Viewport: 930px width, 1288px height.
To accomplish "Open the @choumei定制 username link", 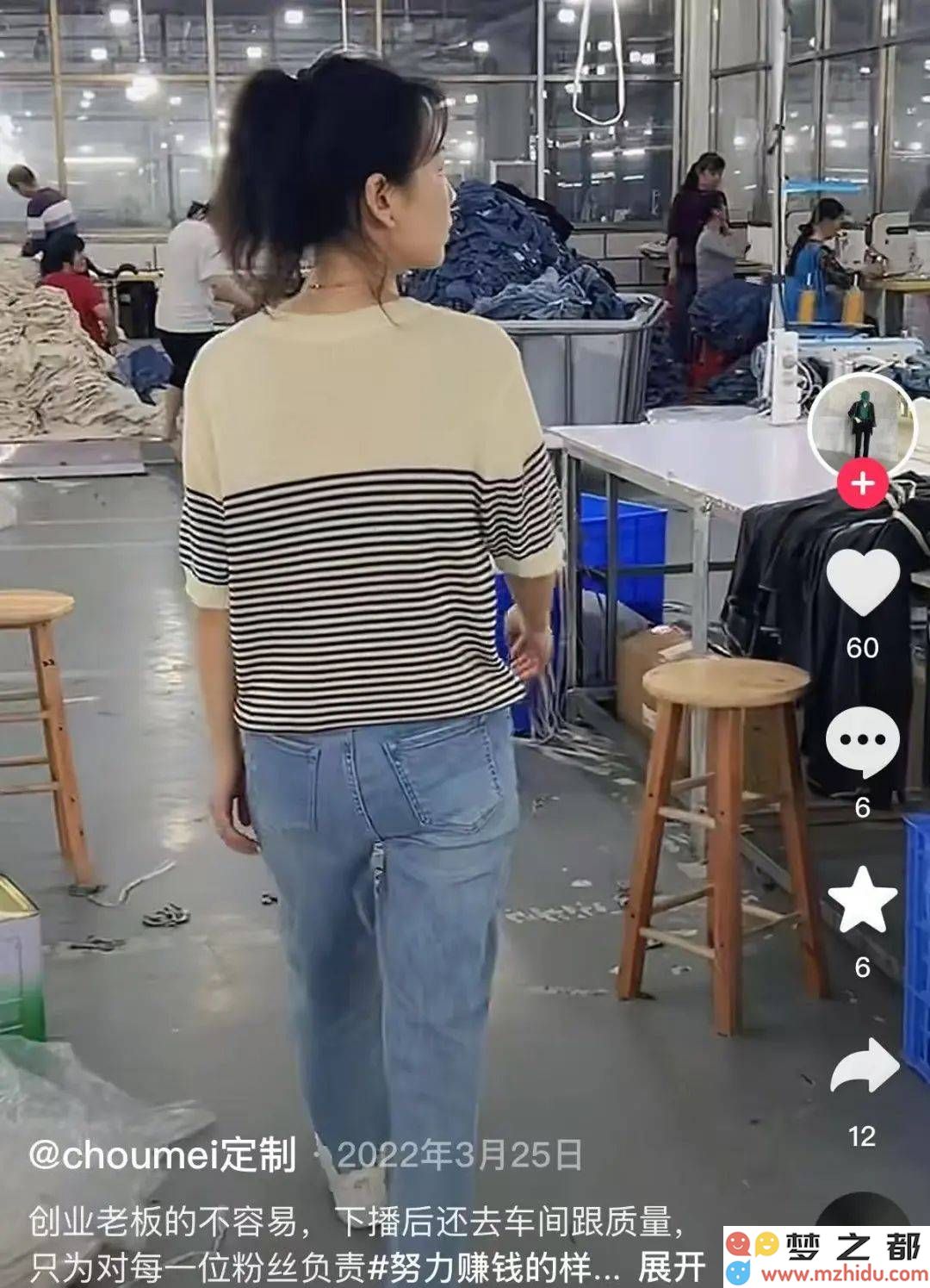I will (164, 1155).
